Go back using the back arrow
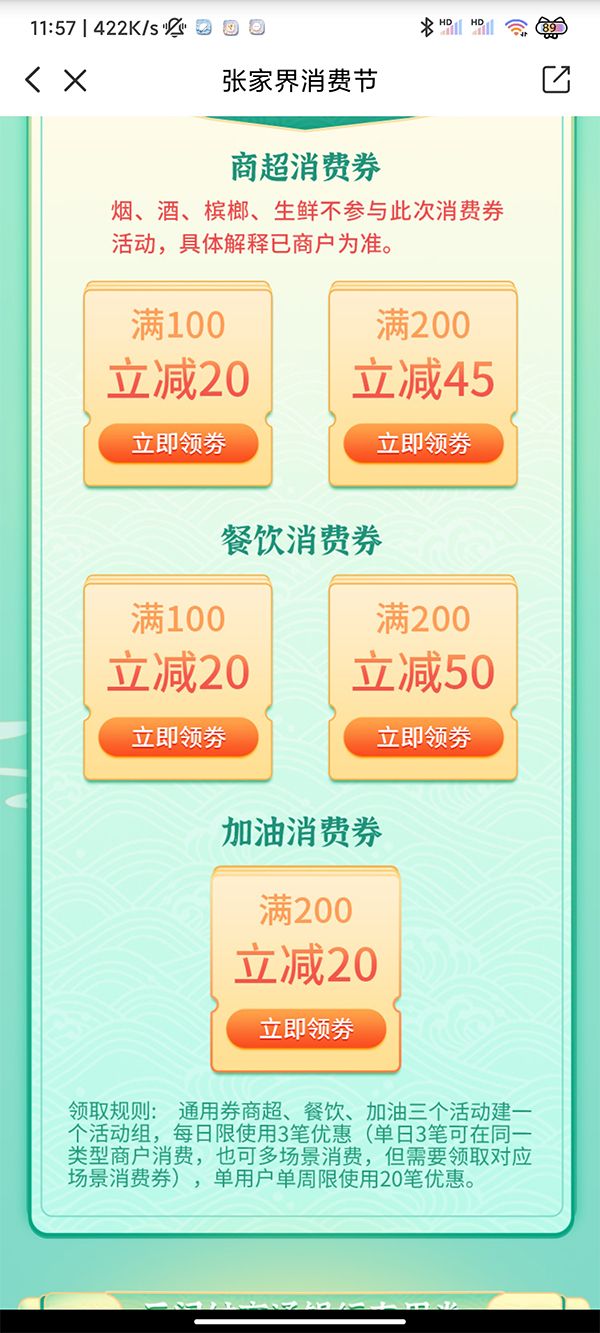The image size is (600, 1333). coord(33,80)
